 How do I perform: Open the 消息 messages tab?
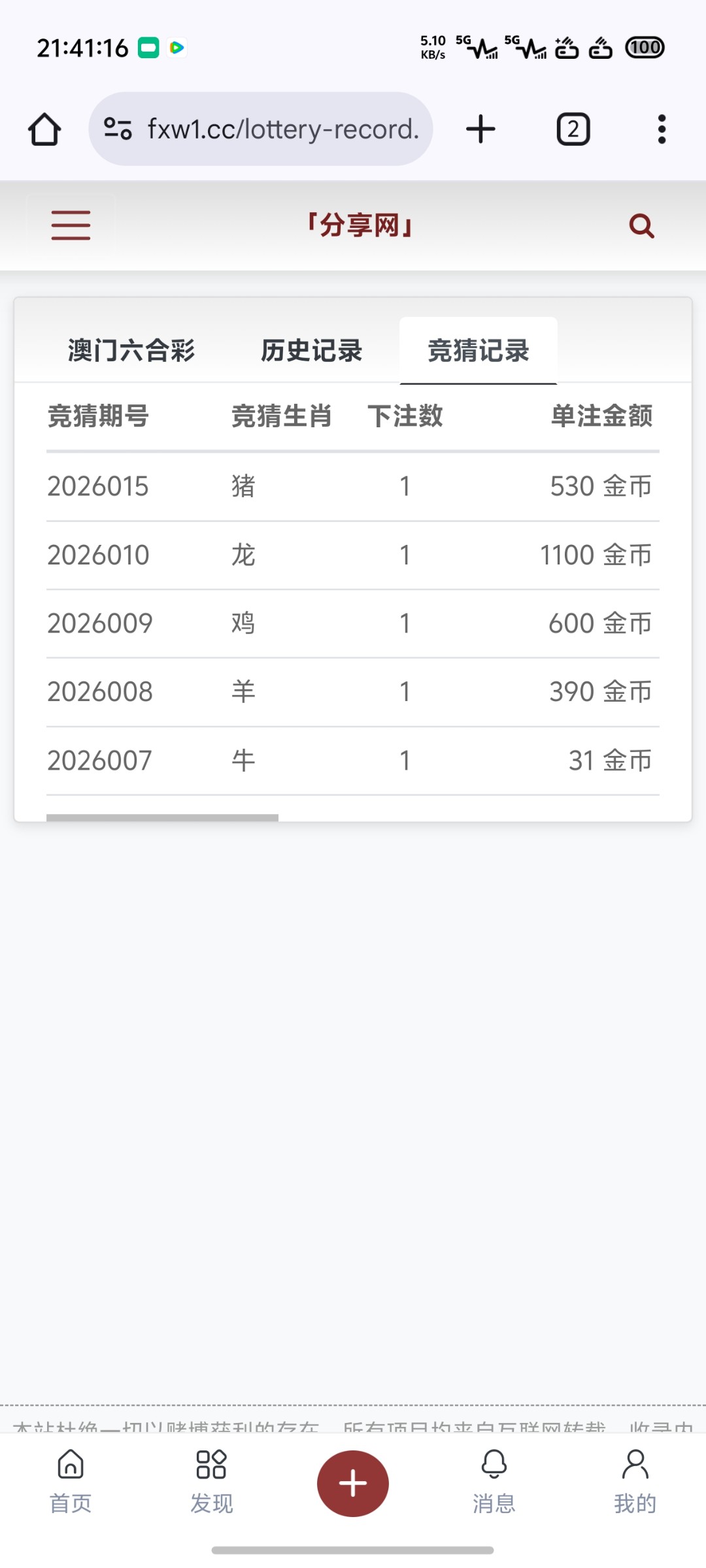[x=494, y=1482]
